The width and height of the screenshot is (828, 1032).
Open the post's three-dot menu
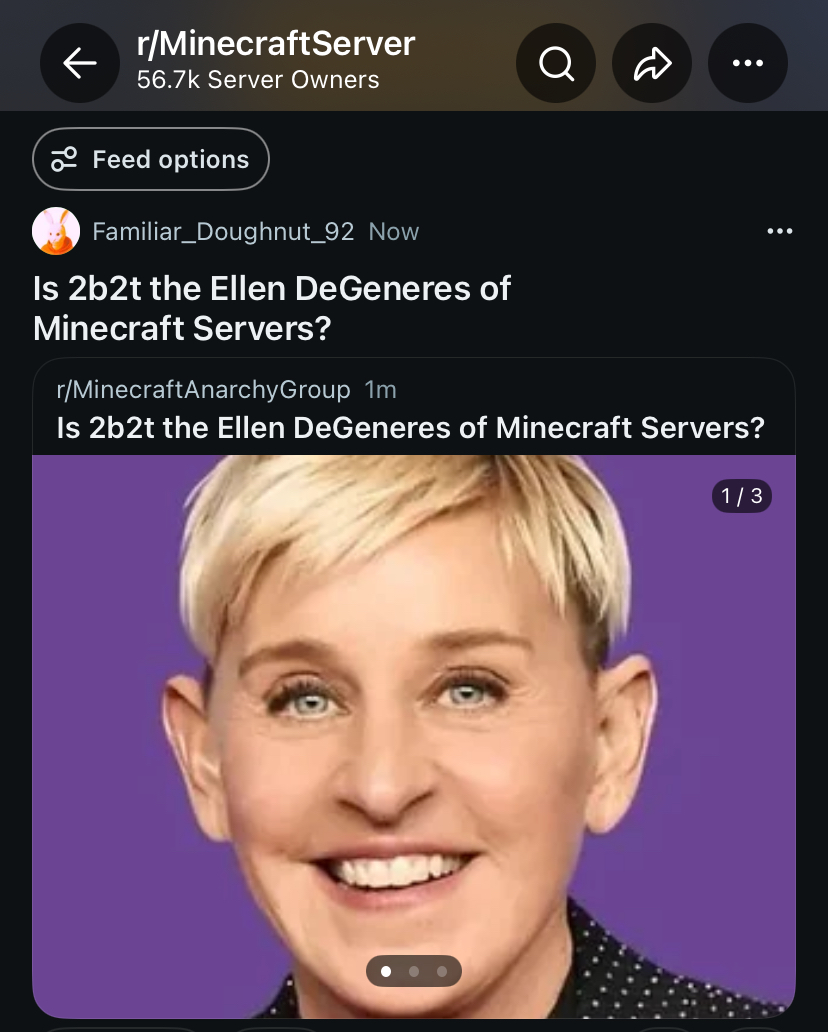click(779, 232)
